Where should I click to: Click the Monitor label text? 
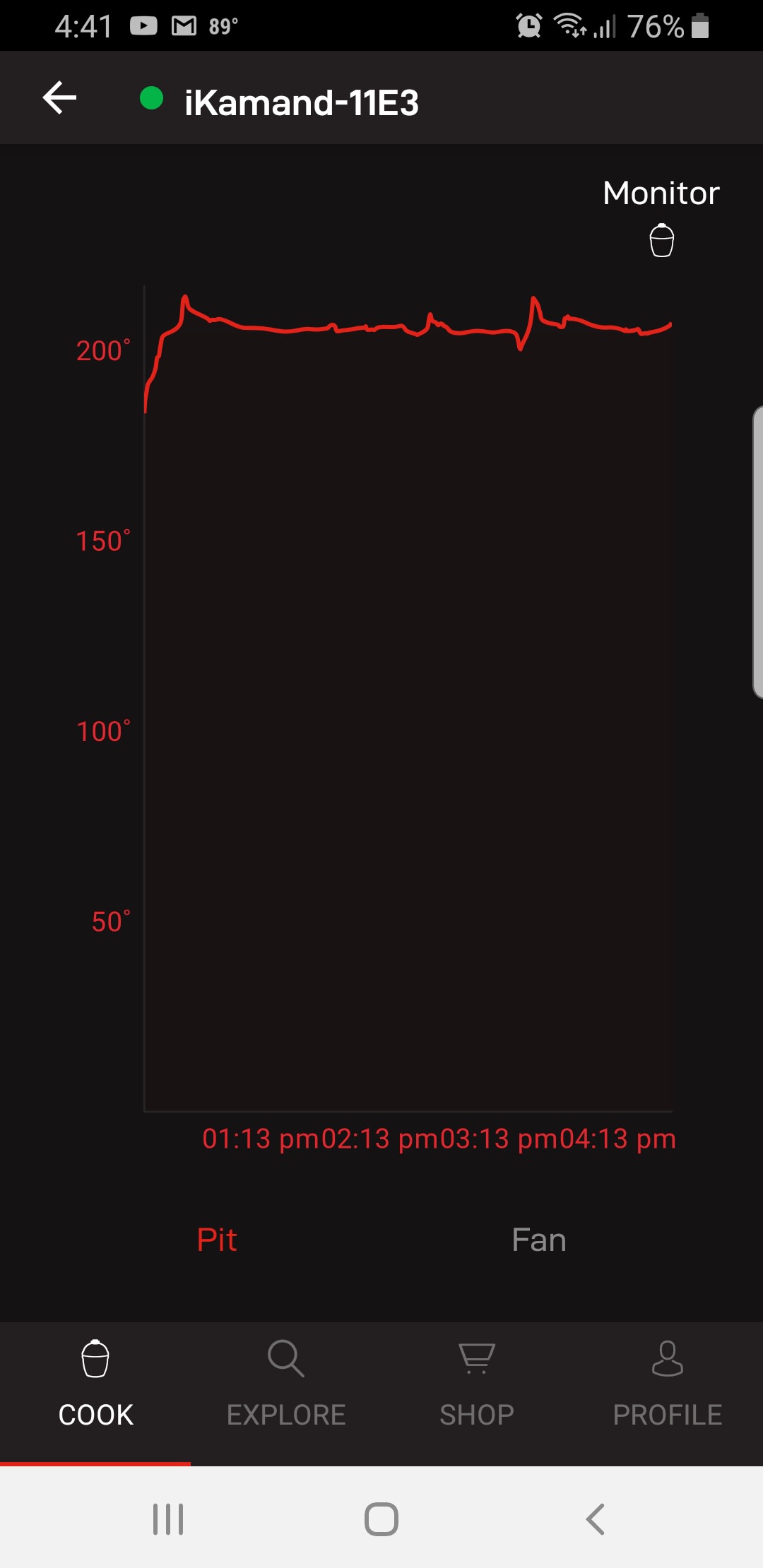pyautogui.click(x=660, y=192)
